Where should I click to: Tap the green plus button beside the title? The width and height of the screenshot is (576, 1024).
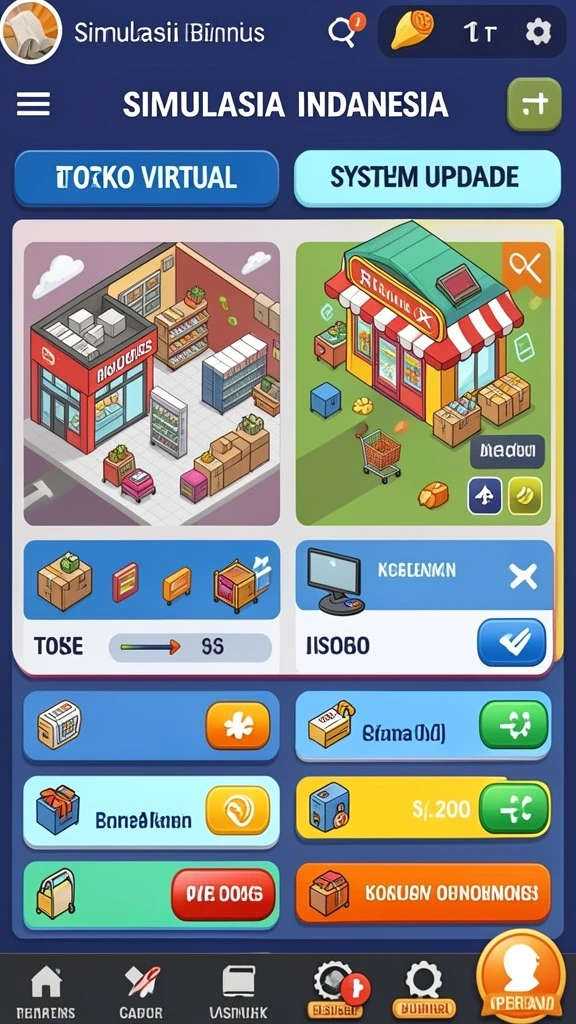click(x=534, y=104)
